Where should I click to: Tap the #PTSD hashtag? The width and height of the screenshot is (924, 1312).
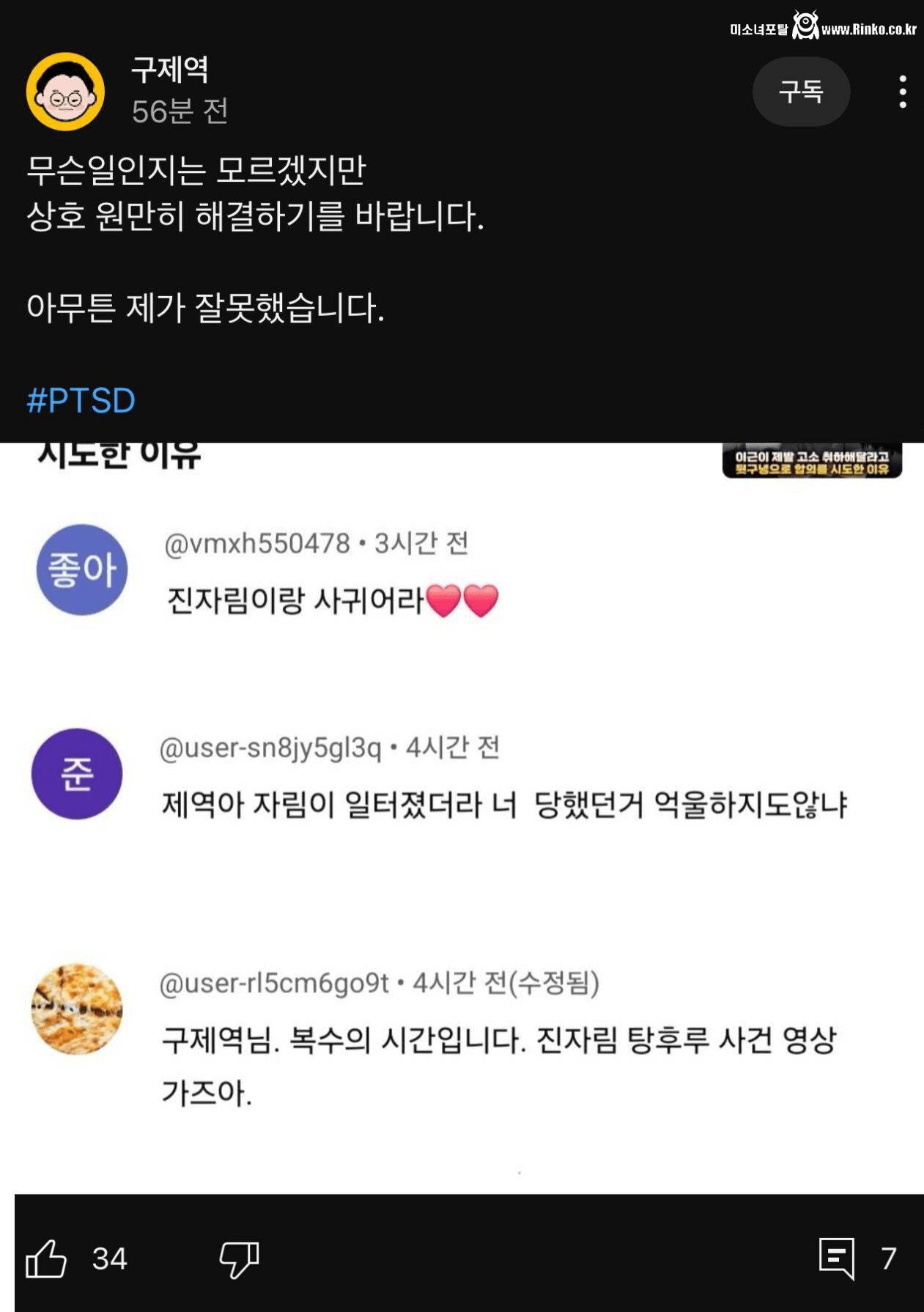[x=81, y=400]
